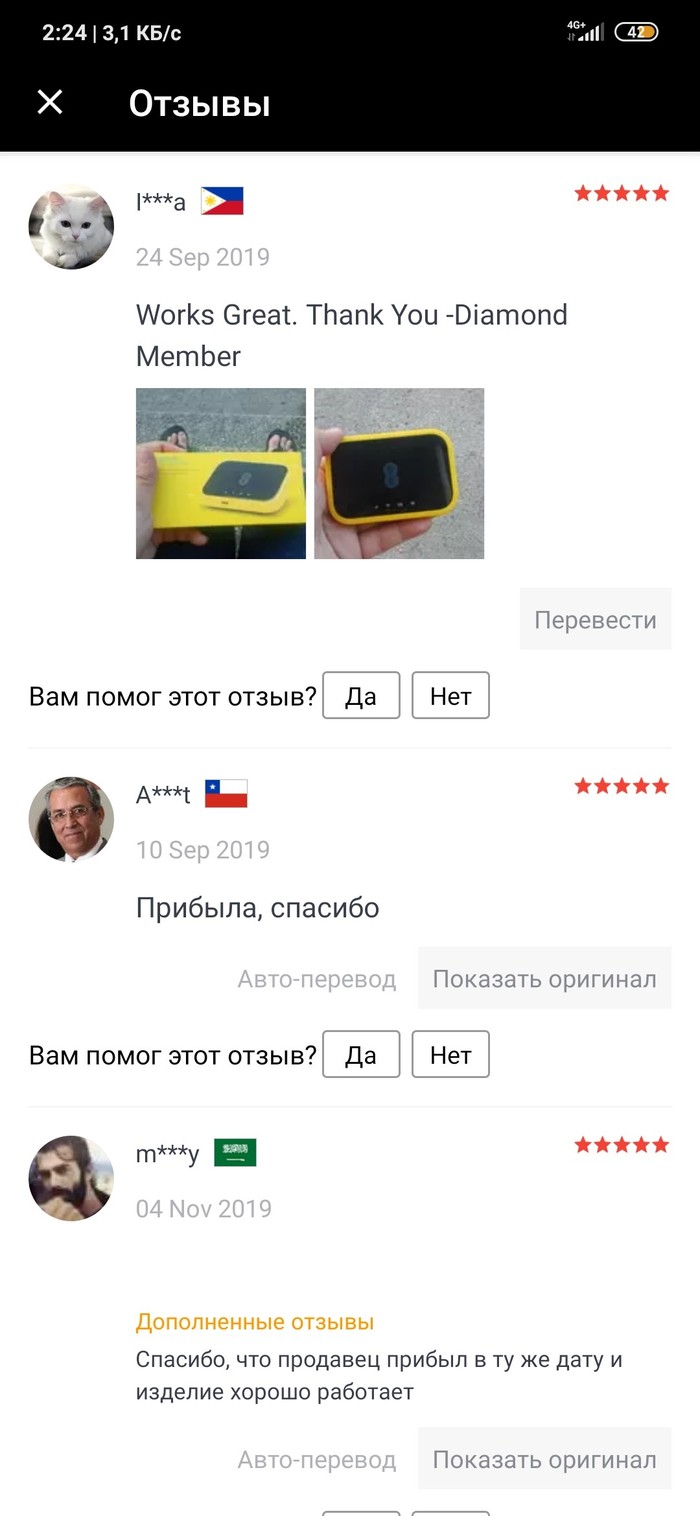Answer Да for A***t's review helpfulness
Image resolution: width=700 pixels, height=1516 pixels.
click(x=361, y=1054)
